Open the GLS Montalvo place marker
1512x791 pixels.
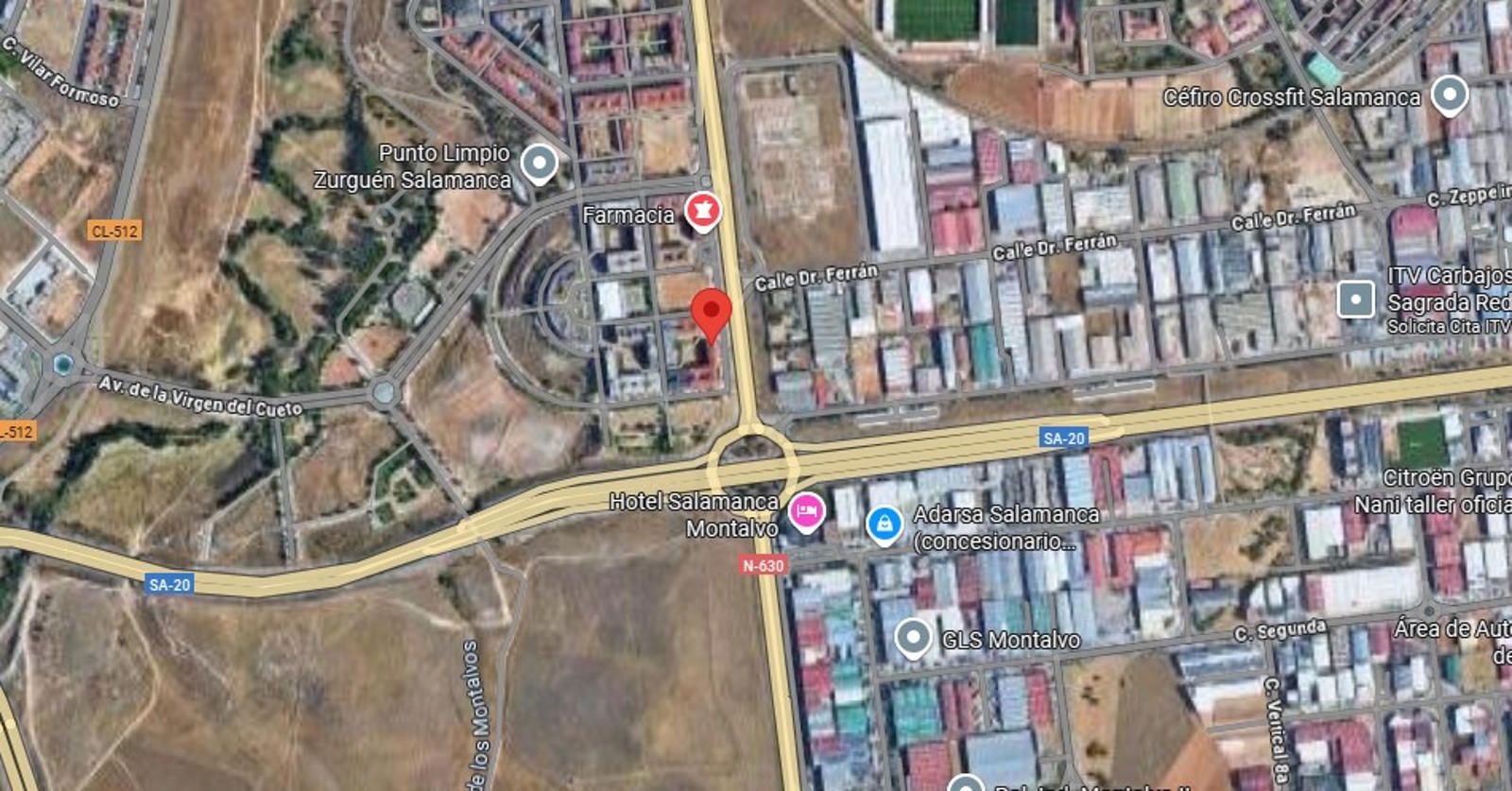click(912, 638)
